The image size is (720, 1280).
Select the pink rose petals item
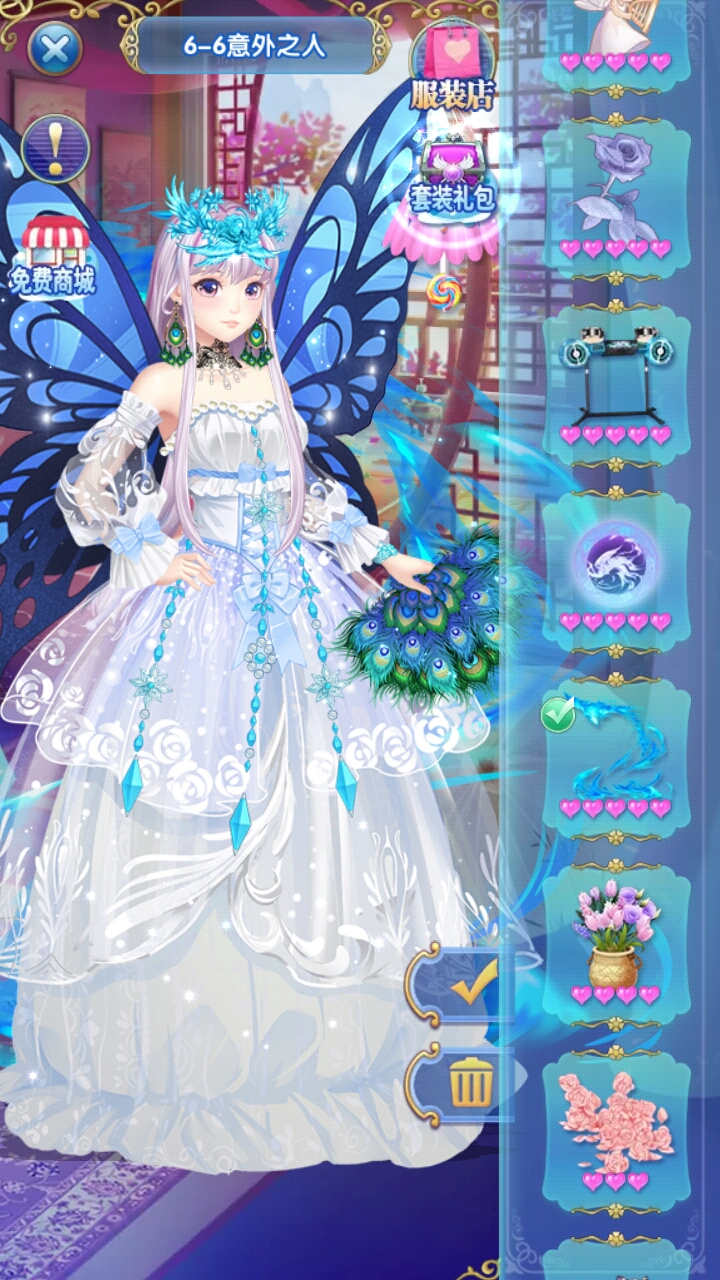pos(616,1125)
